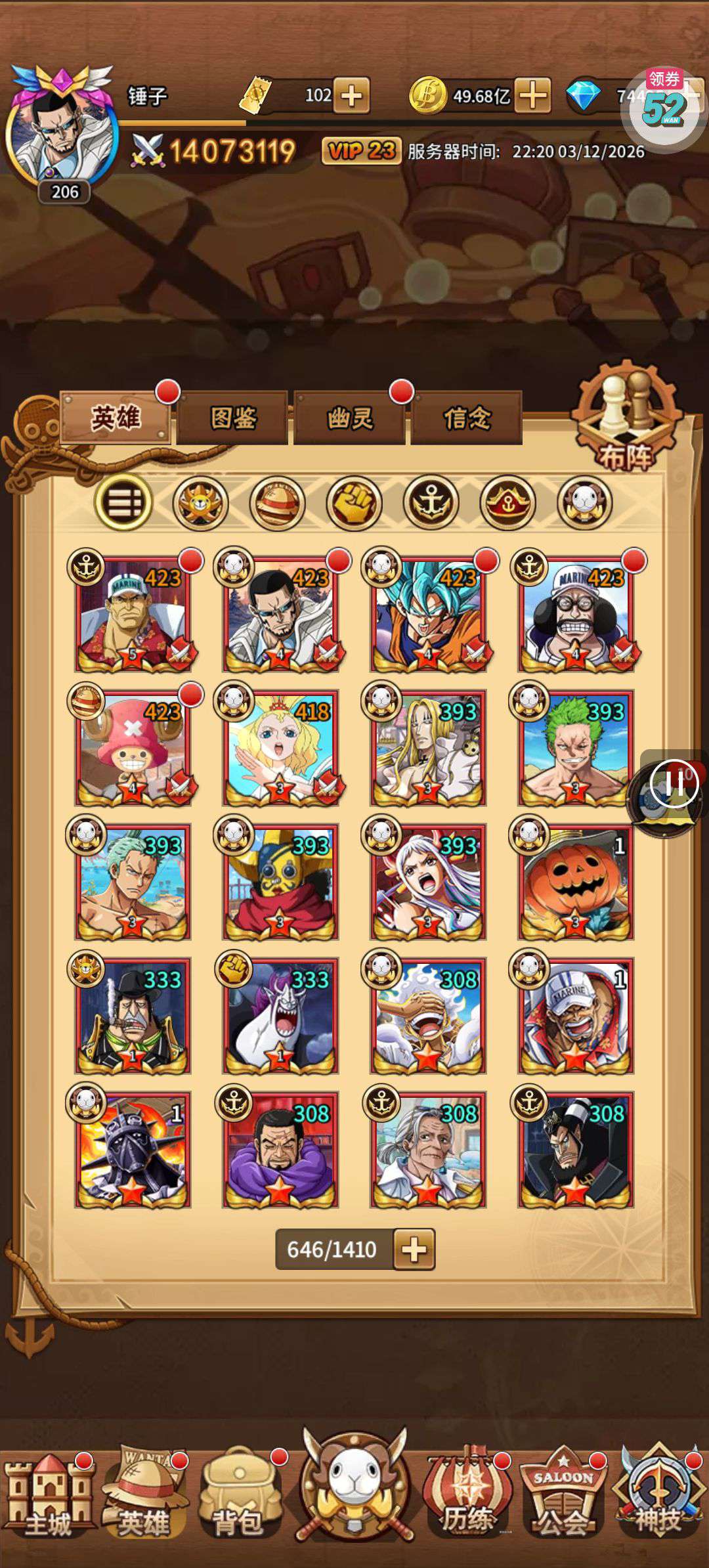Open the 布阵 formation button
The height and width of the screenshot is (1568, 709).
625,420
